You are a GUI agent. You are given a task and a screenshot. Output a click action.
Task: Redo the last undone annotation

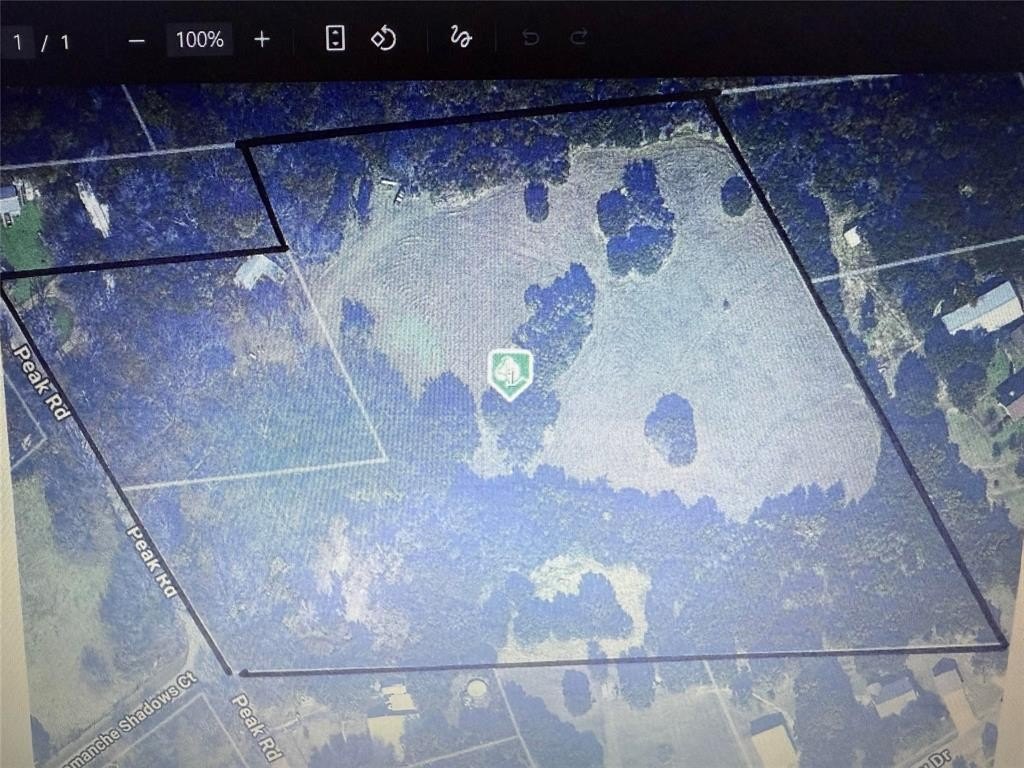coord(578,39)
